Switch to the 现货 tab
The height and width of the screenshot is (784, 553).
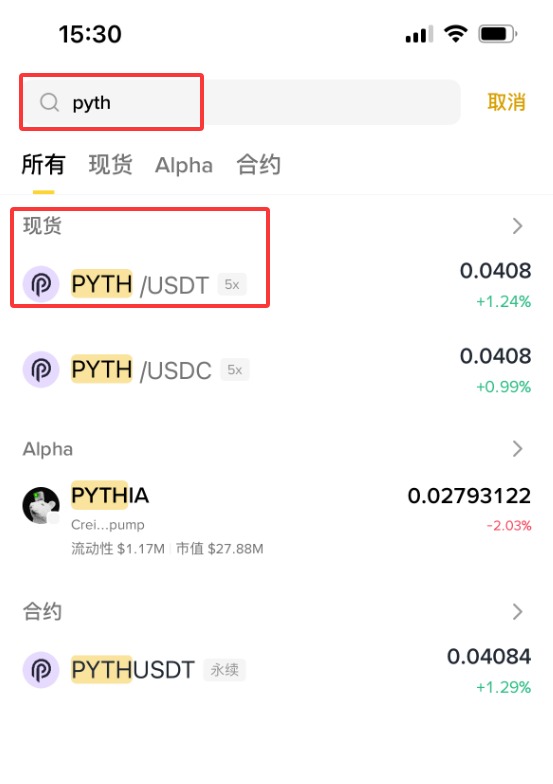pos(110,165)
